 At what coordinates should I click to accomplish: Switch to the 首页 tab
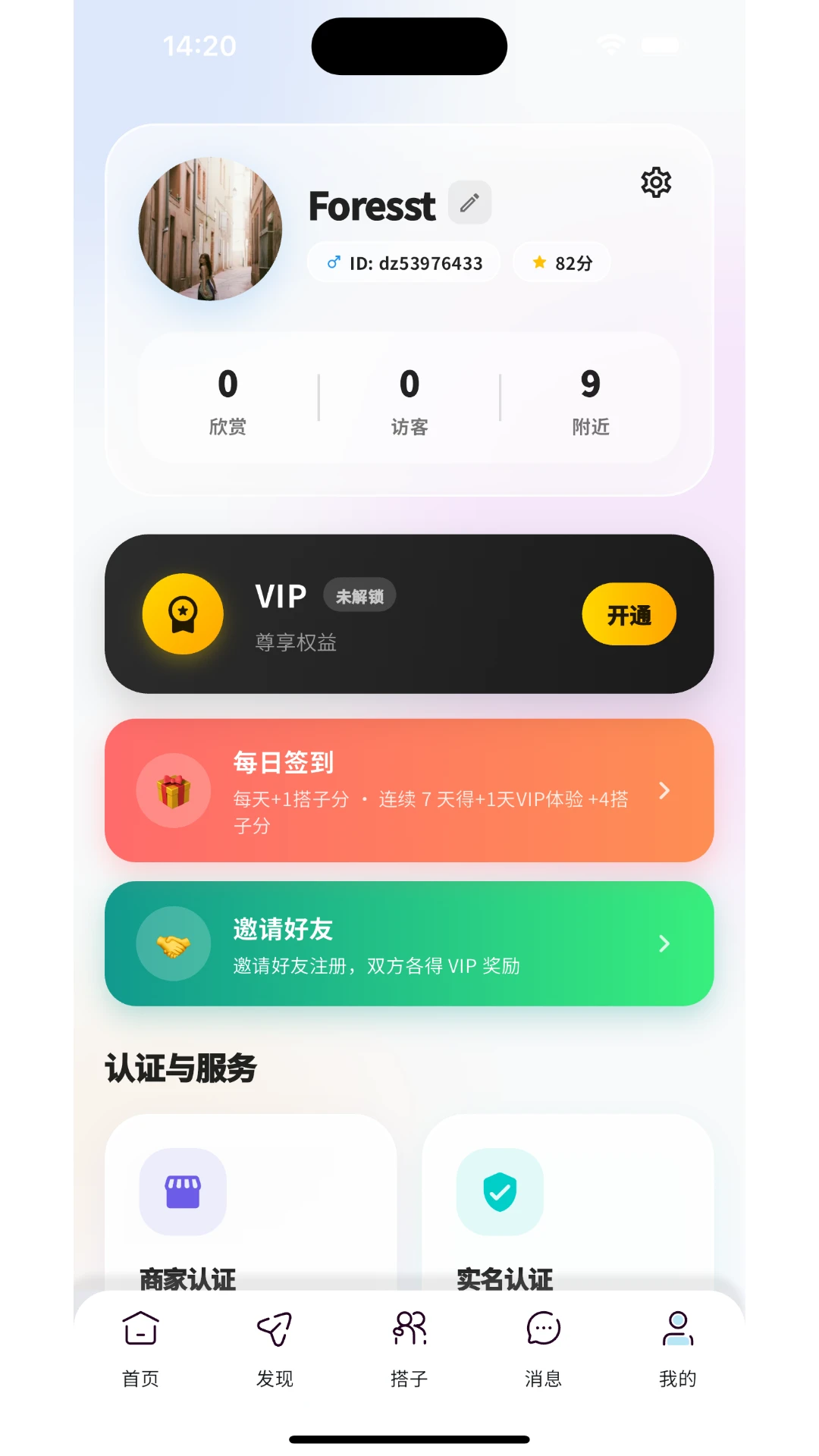[x=141, y=1350]
